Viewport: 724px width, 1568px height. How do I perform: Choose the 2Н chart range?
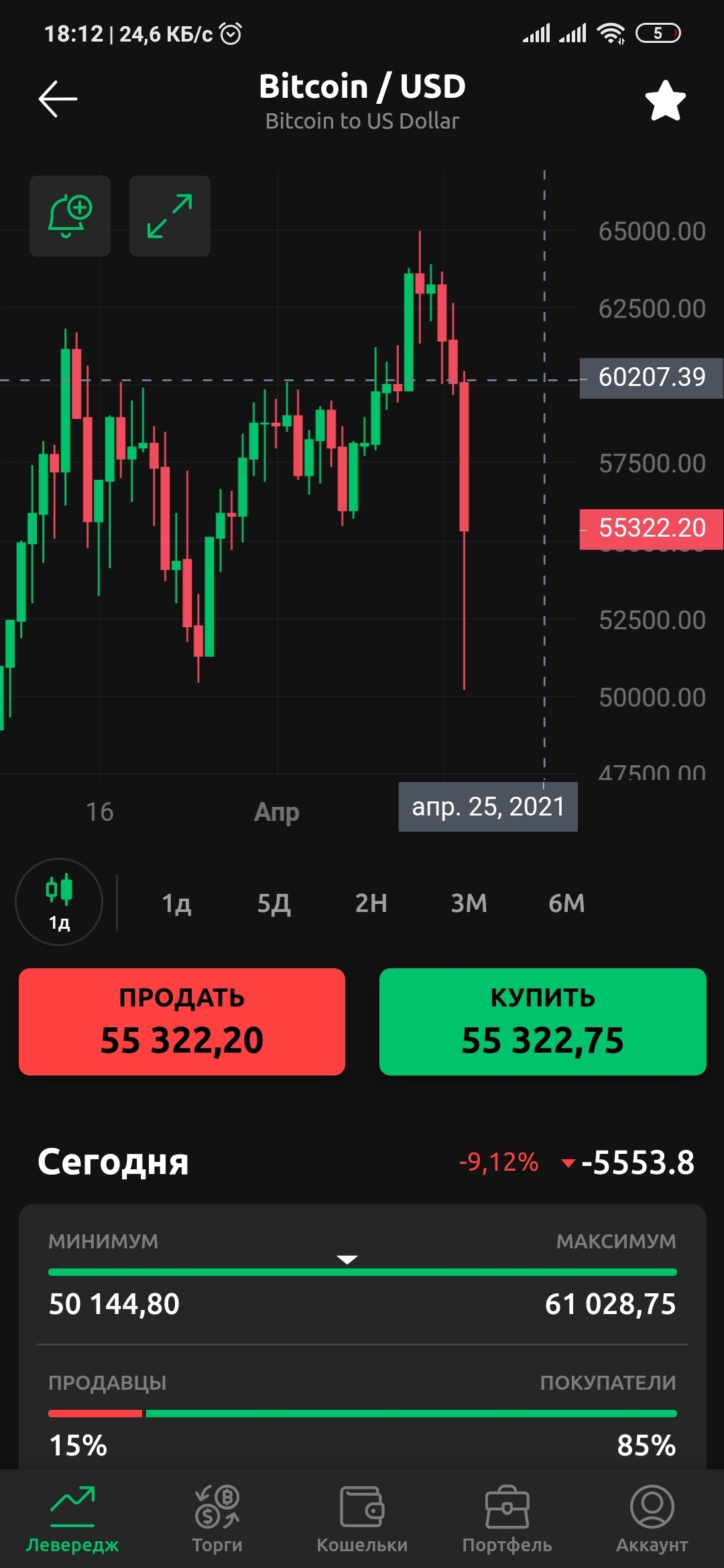pos(371,903)
